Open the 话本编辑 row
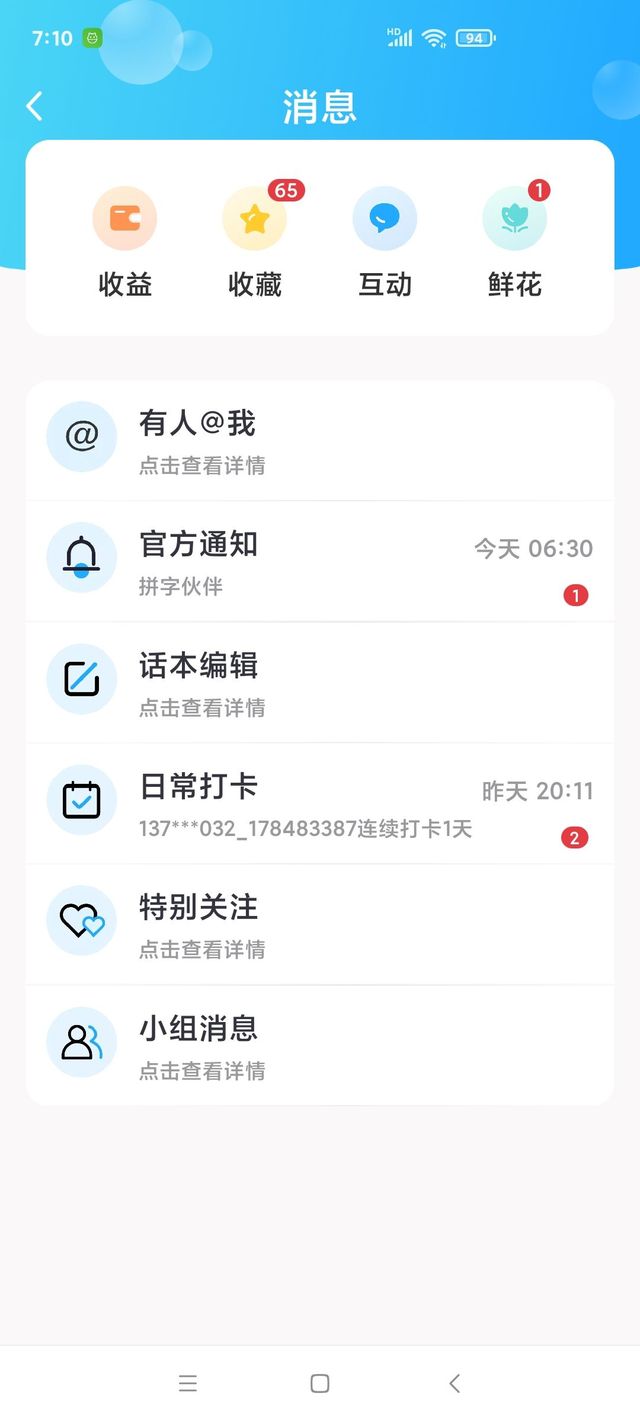This screenshot has height=1422, width=640. click(320, 683)
